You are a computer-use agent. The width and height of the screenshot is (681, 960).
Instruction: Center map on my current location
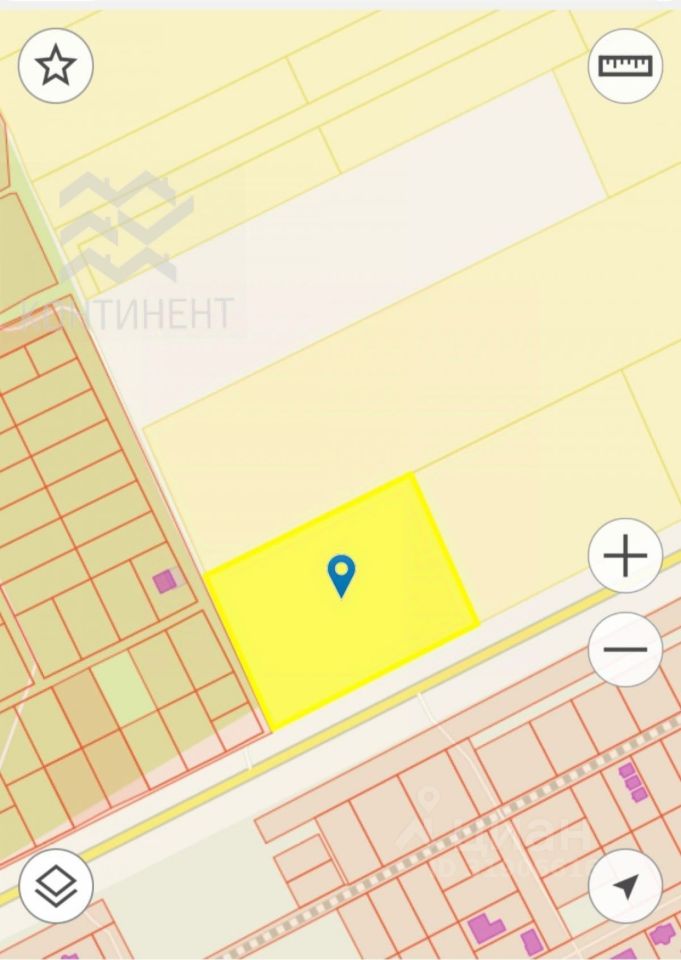tap(625, 885)
